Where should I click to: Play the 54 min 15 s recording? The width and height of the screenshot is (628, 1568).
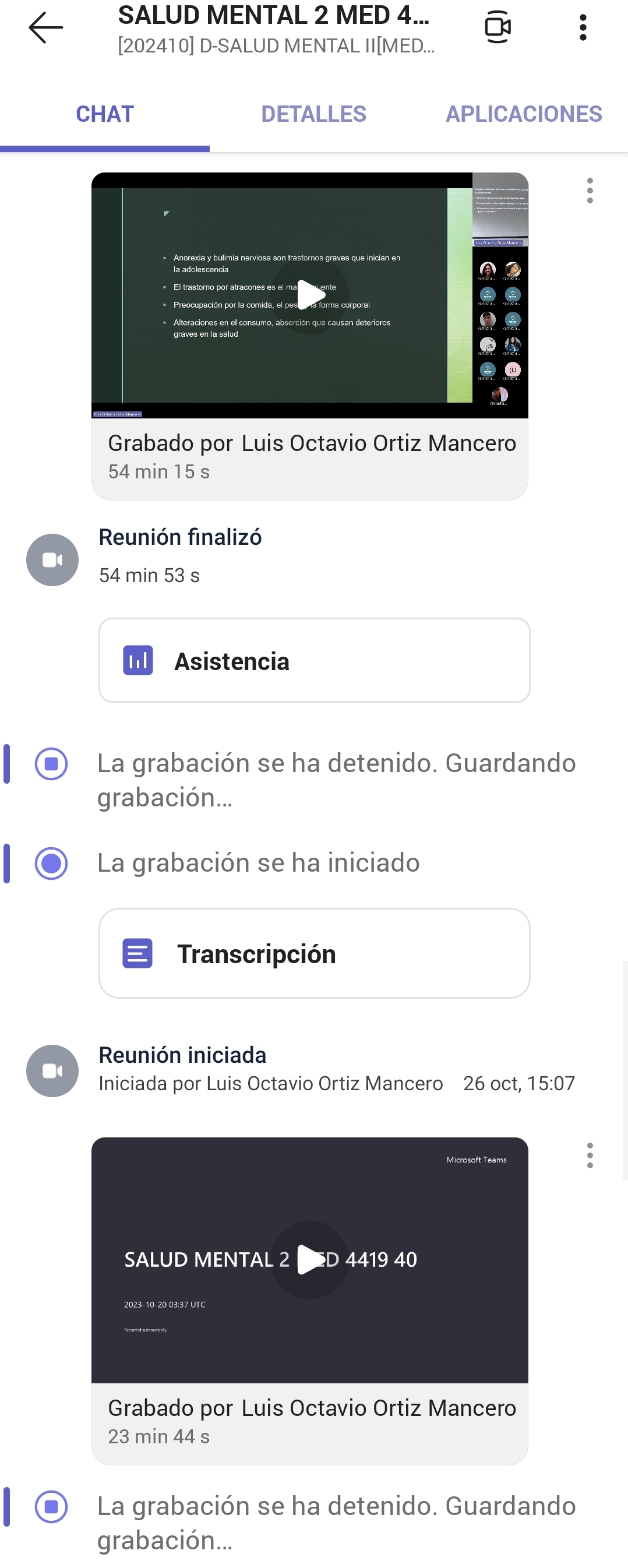click(x=310, y=295)
